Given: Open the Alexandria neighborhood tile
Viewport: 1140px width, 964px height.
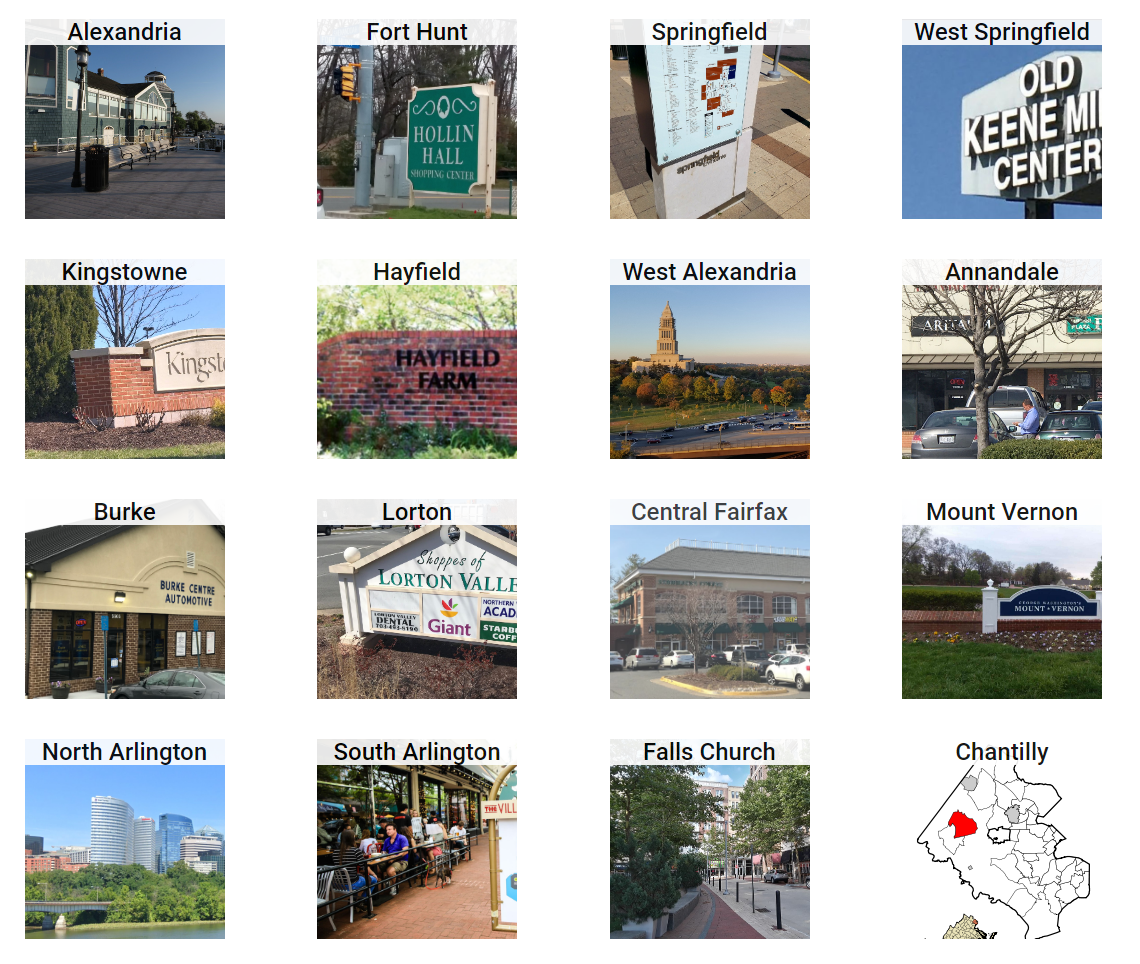Looking at the screenshot, I should (125, 120).
